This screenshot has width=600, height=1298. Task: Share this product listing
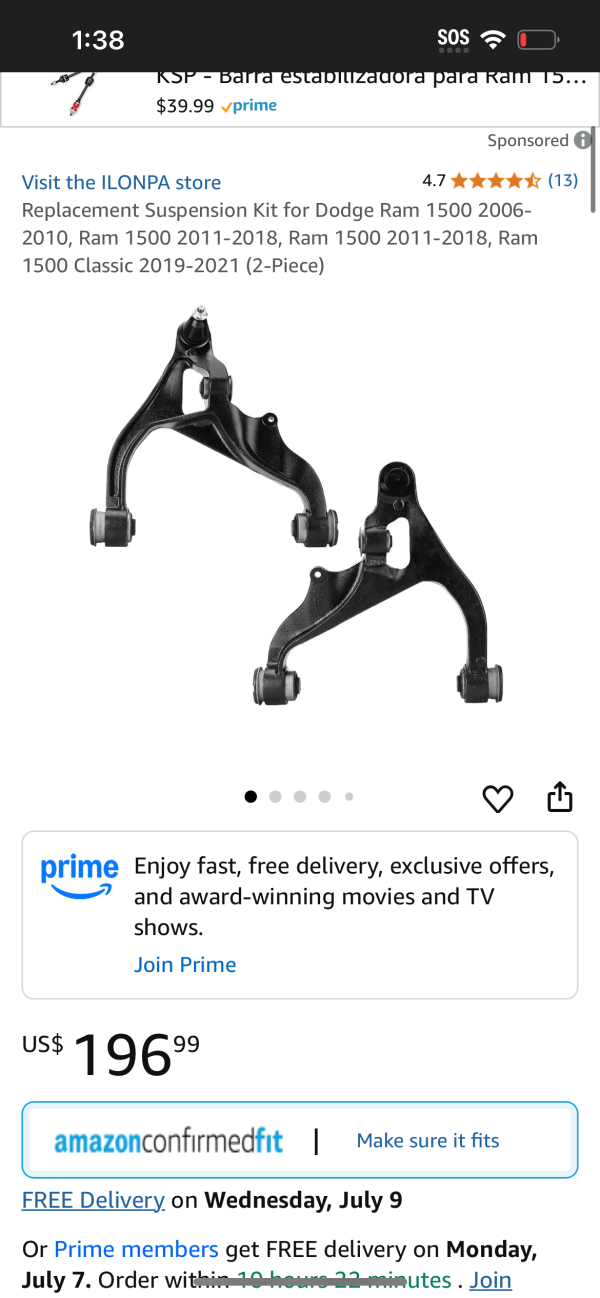pos(560,797)
